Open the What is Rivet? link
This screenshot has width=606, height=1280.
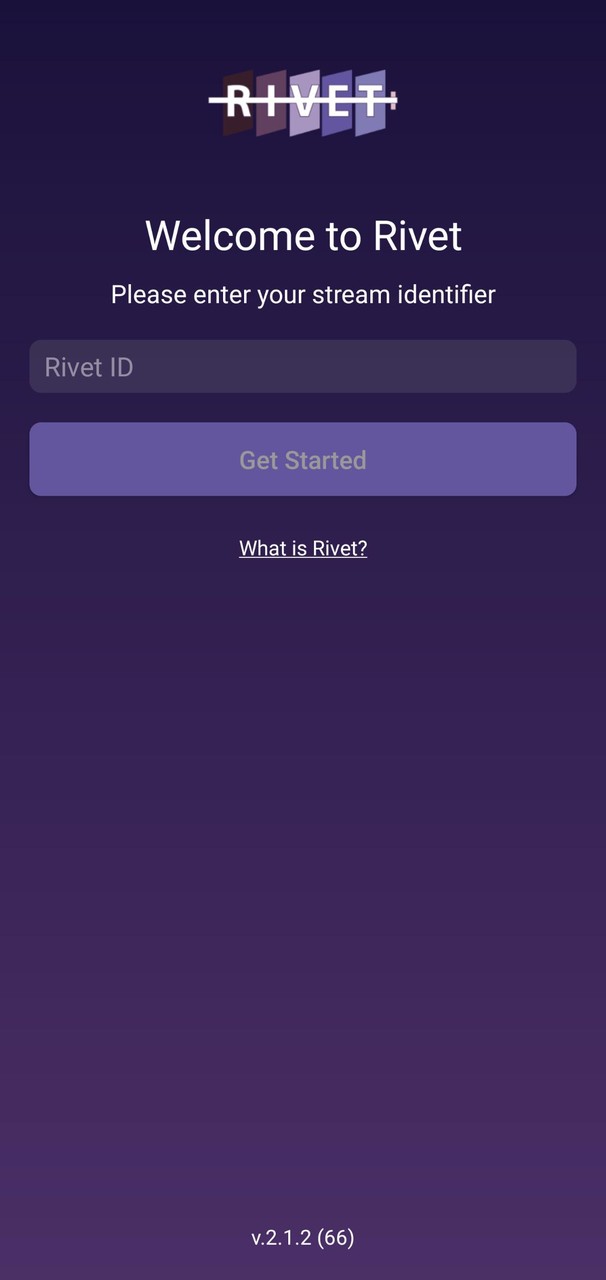tap(303, 548)
